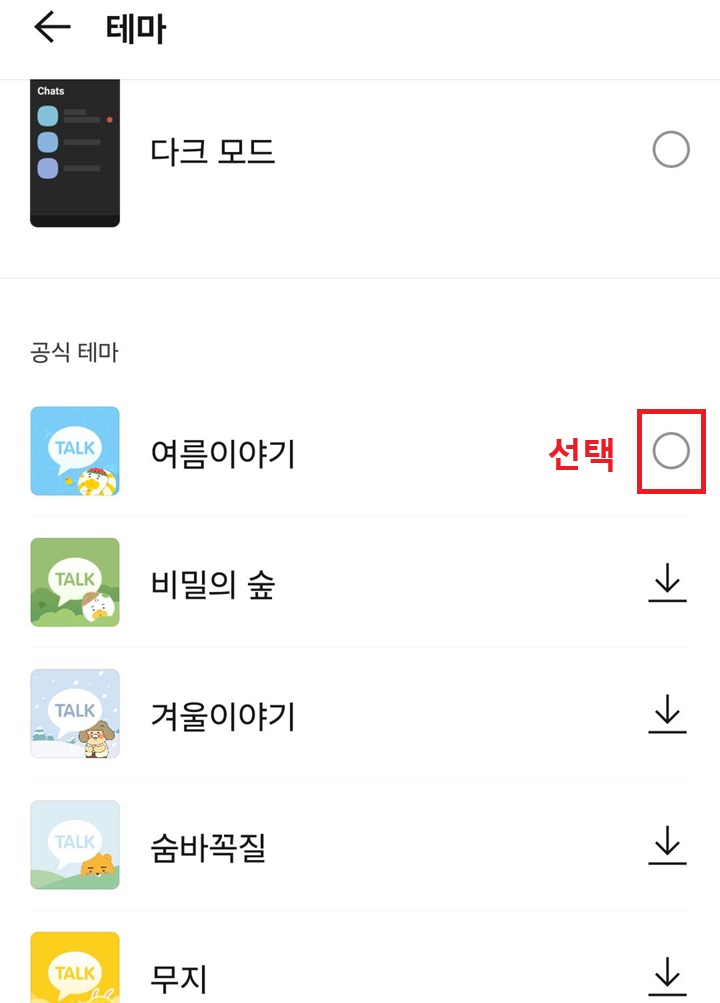Tap the highlighted 선택 radio control

tap(671, 451)
